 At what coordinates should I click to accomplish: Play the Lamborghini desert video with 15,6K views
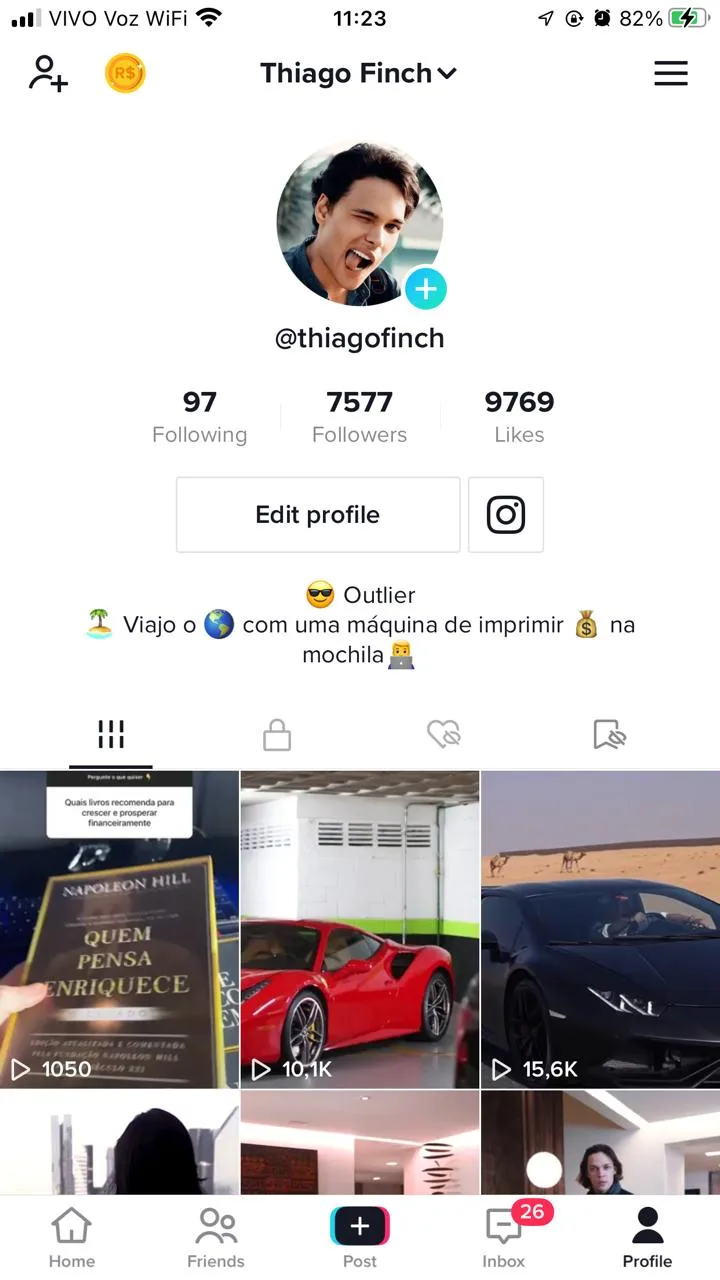(600, 928)
